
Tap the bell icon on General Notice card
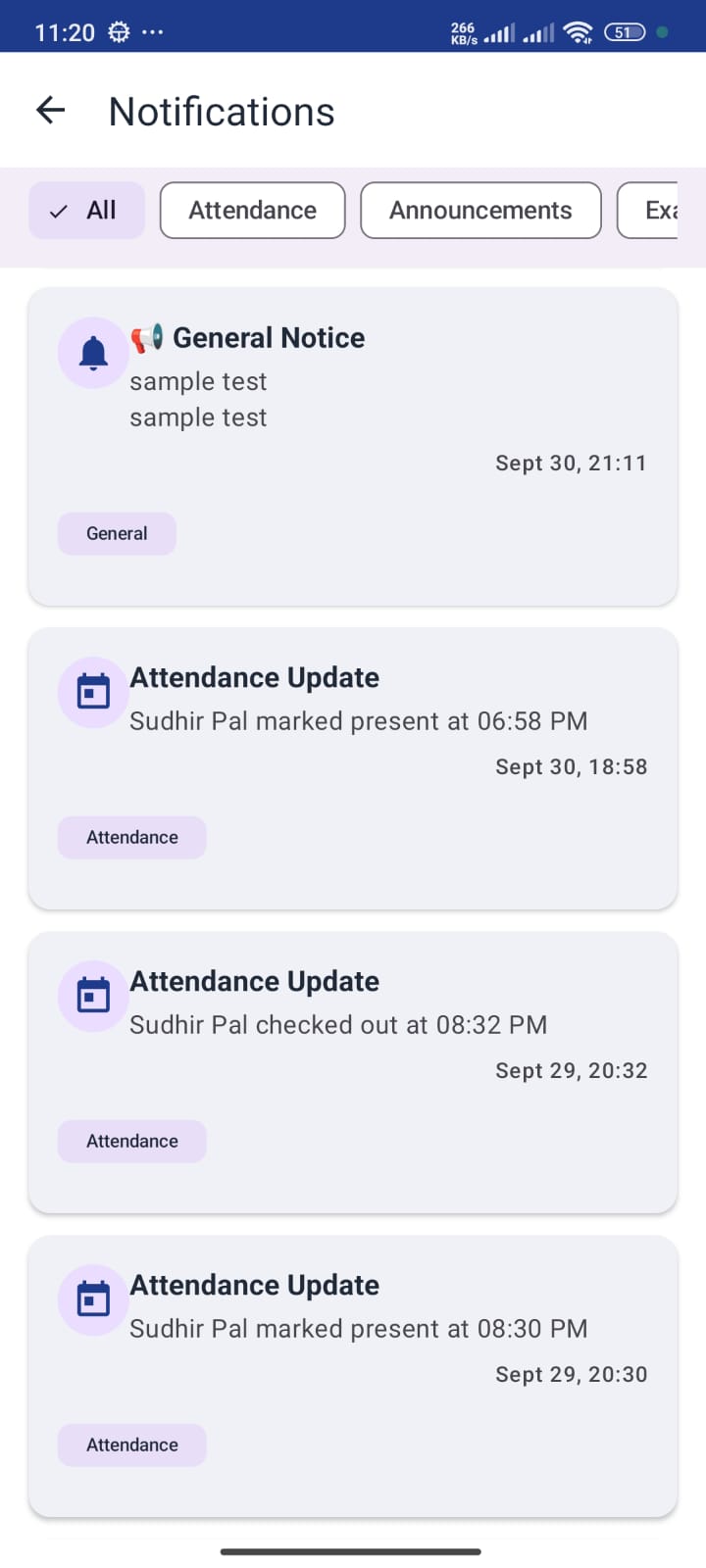tap(92, 352)
